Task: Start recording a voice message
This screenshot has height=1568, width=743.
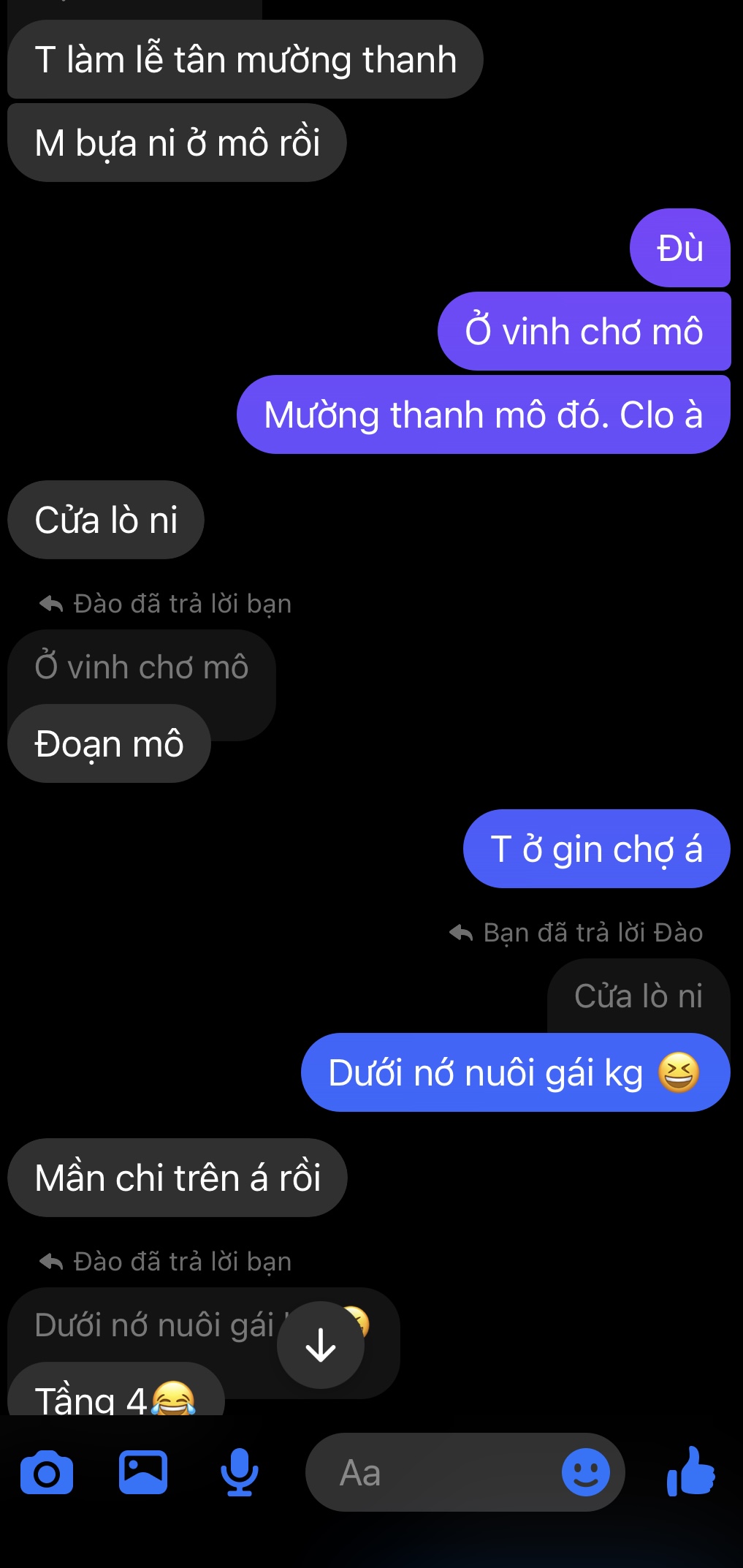Action: coord(239,1472)
